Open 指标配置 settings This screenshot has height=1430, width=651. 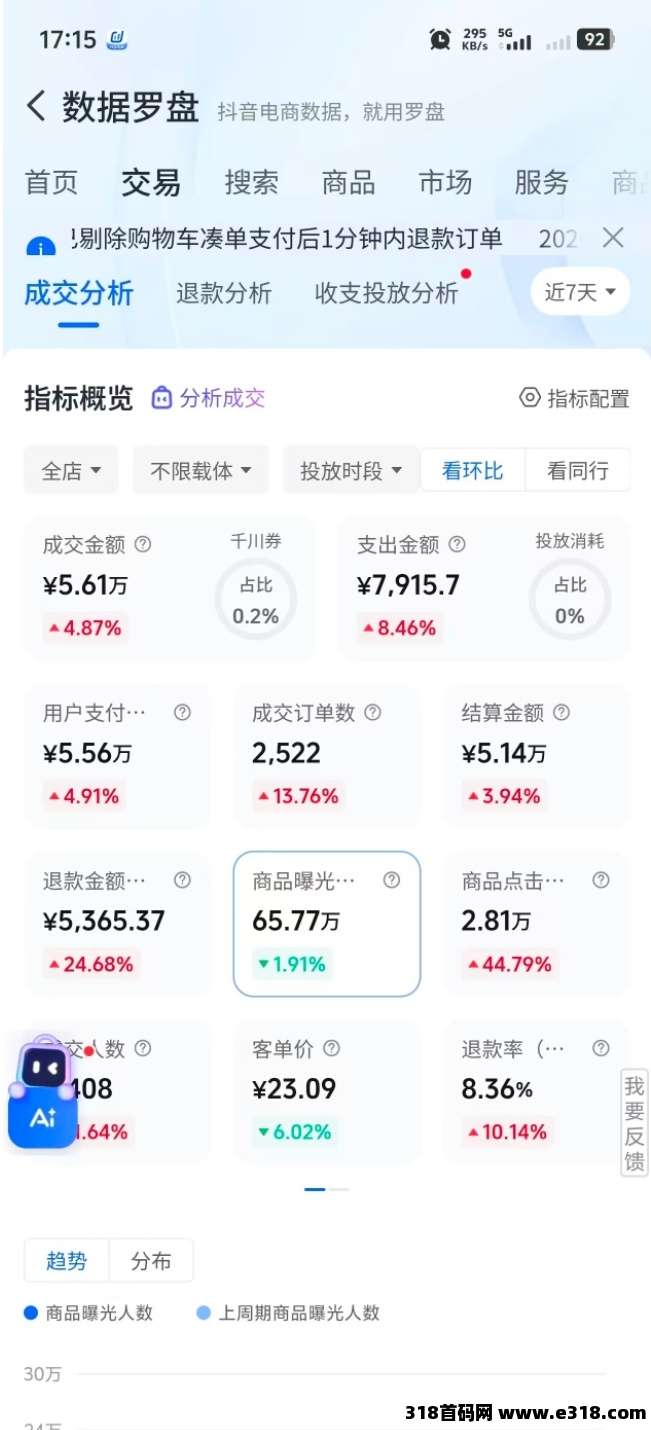click(x=575, y=398)
